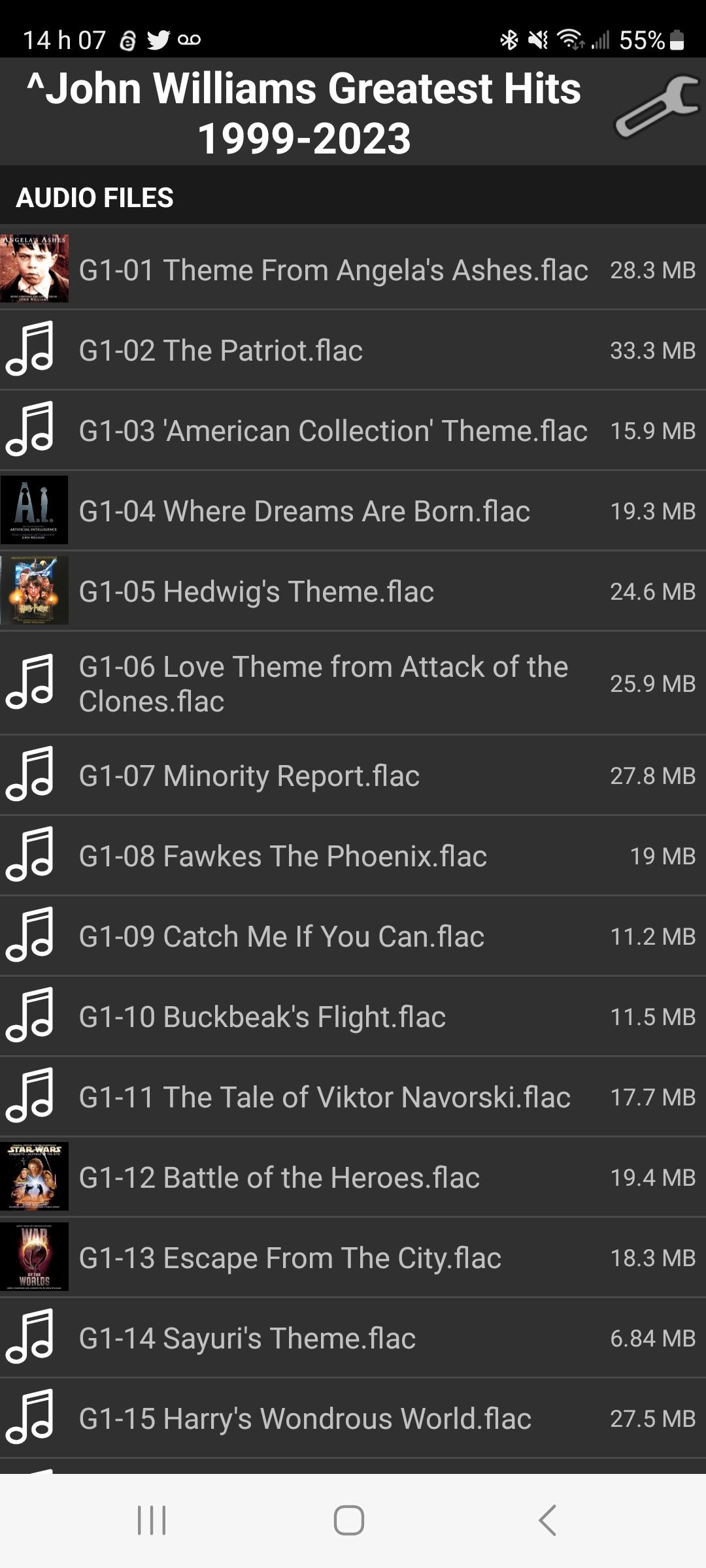This screenshot has height=1568, width=706.
Task: Play G1-12 Battle of the Heroes.flac
Action: point(353,1177)
